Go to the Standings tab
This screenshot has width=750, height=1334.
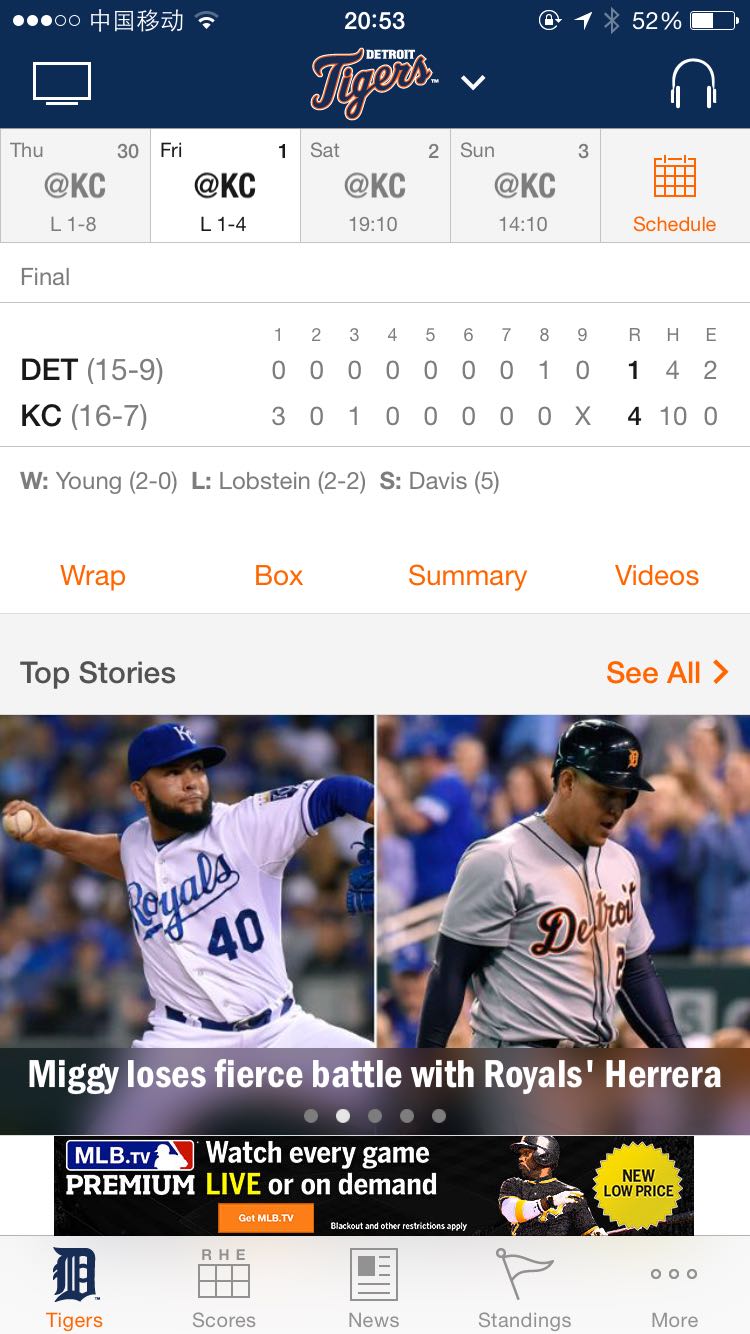click(x=524, y=1290)
